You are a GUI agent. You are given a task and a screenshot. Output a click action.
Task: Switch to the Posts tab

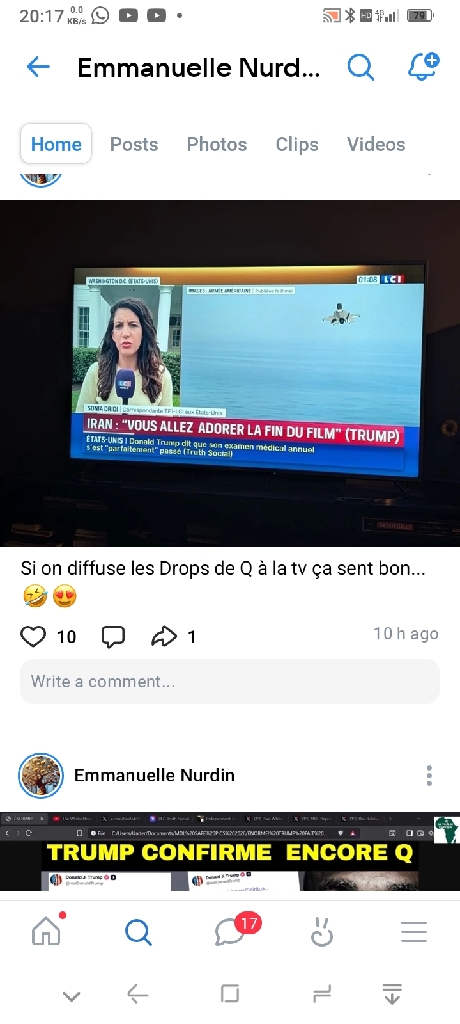(x=134, y=144)
